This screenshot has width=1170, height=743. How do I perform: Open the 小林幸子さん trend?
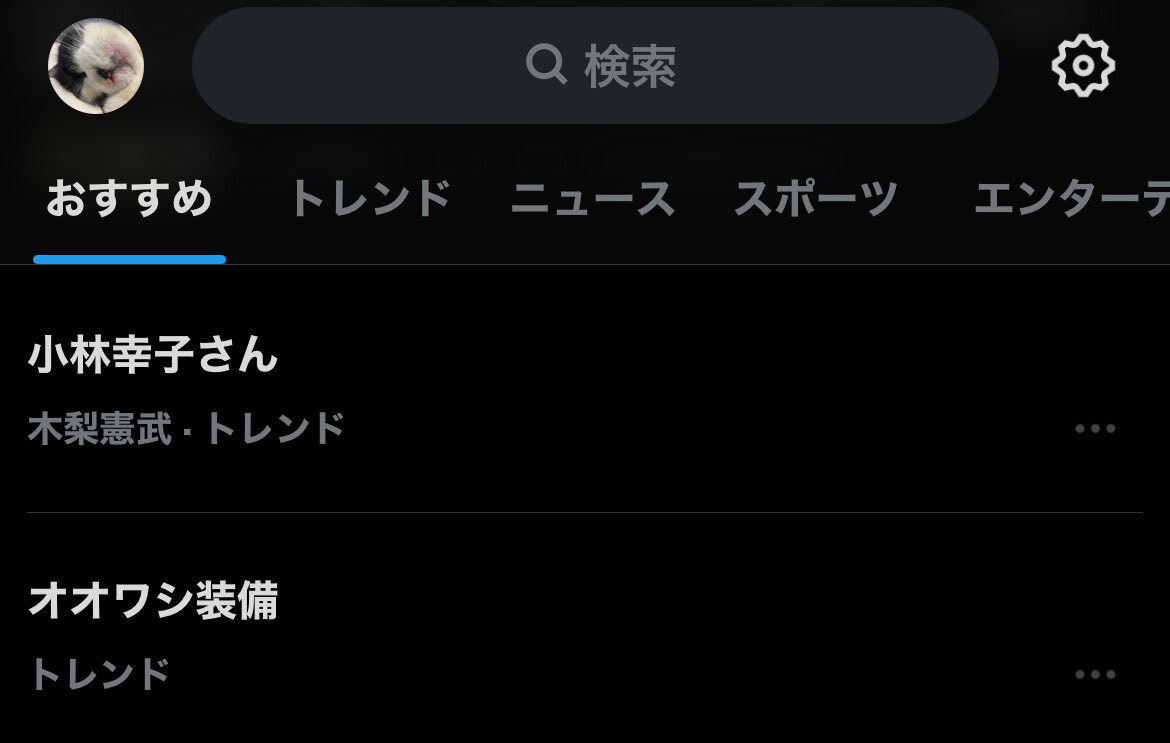(x=585, y=389)
